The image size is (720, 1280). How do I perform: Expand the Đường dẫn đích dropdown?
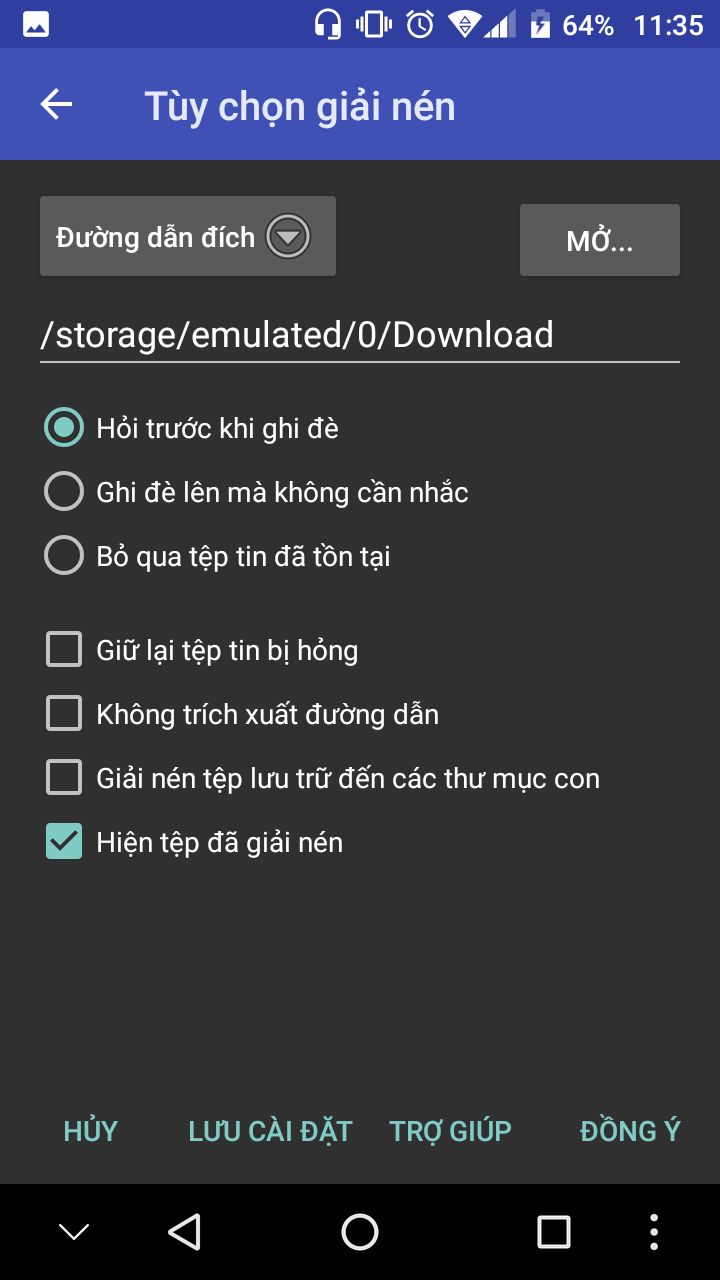[188, 237]
